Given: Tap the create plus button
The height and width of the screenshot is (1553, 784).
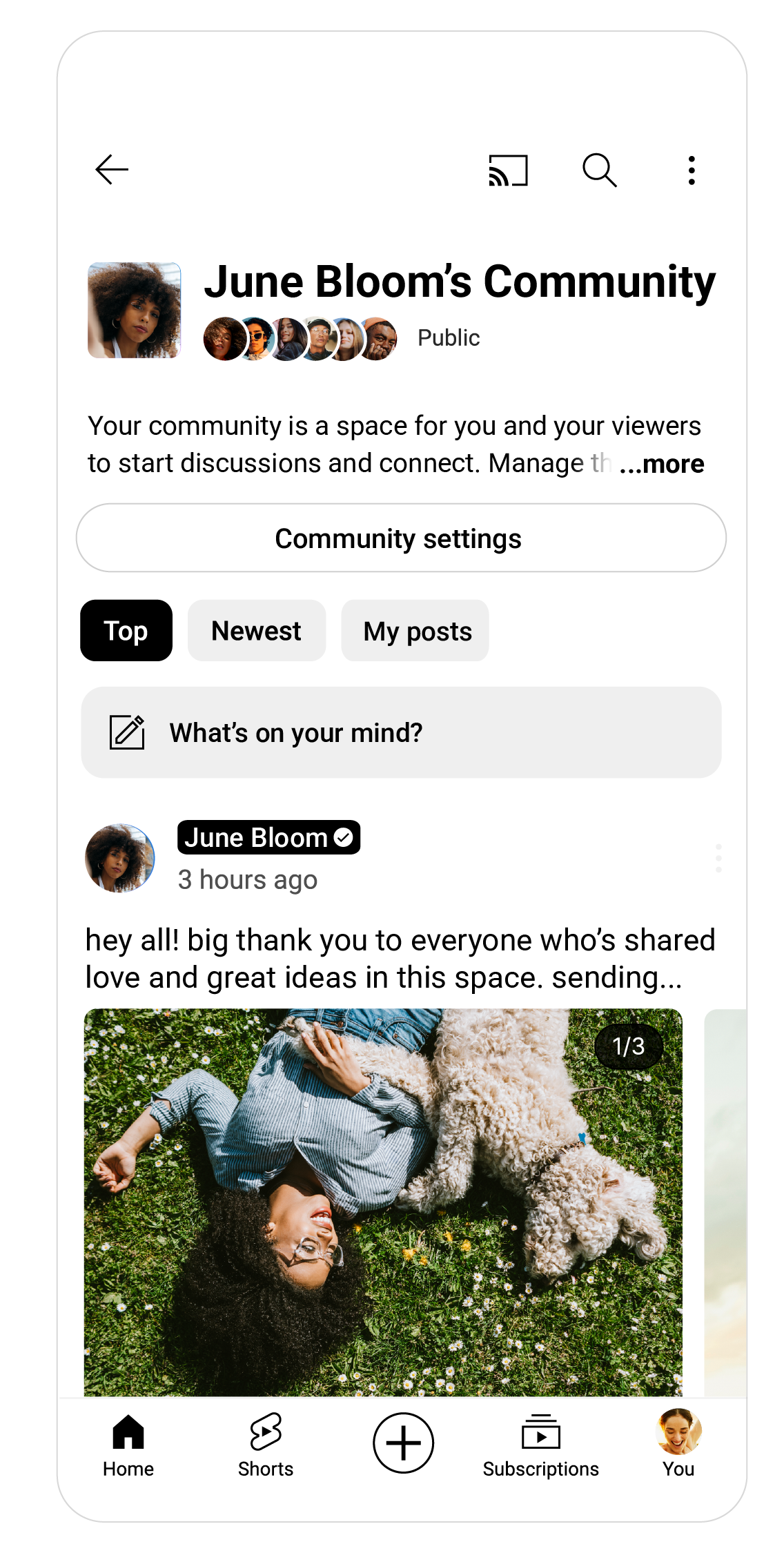Looking at the screenshot, I should pos(403,1443).
